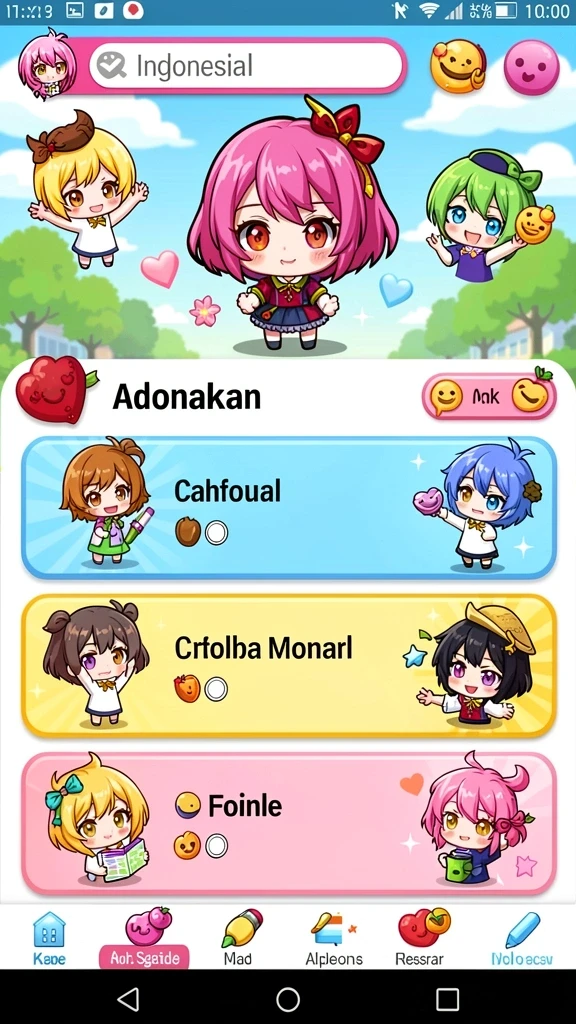Open the Cahfoual card
The height and width of the screenshot is (1024, 576).
288,507
